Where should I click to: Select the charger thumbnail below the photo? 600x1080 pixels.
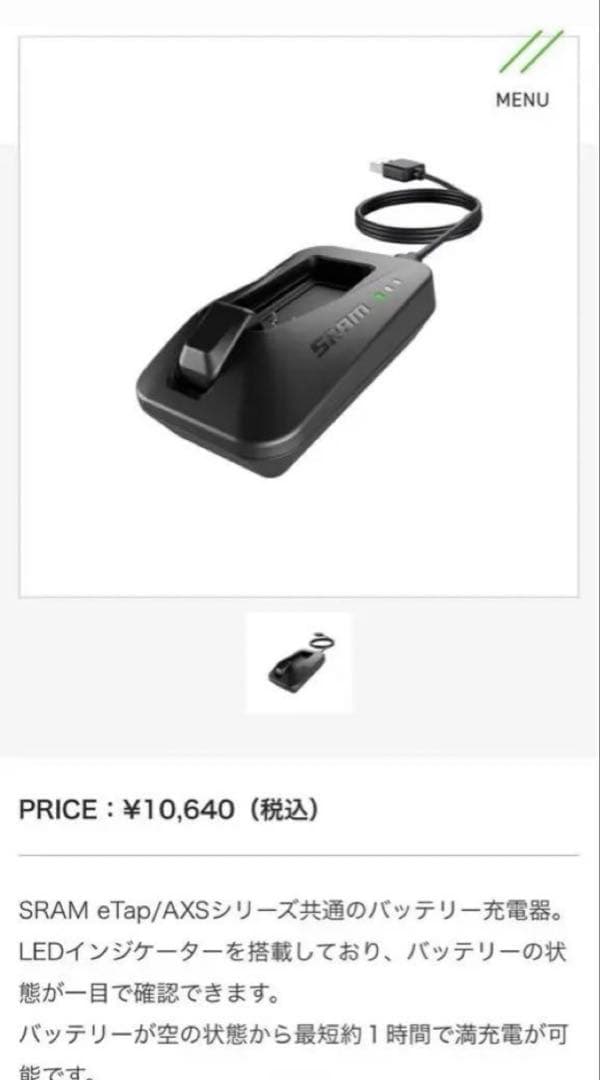(x=299, y=663)
